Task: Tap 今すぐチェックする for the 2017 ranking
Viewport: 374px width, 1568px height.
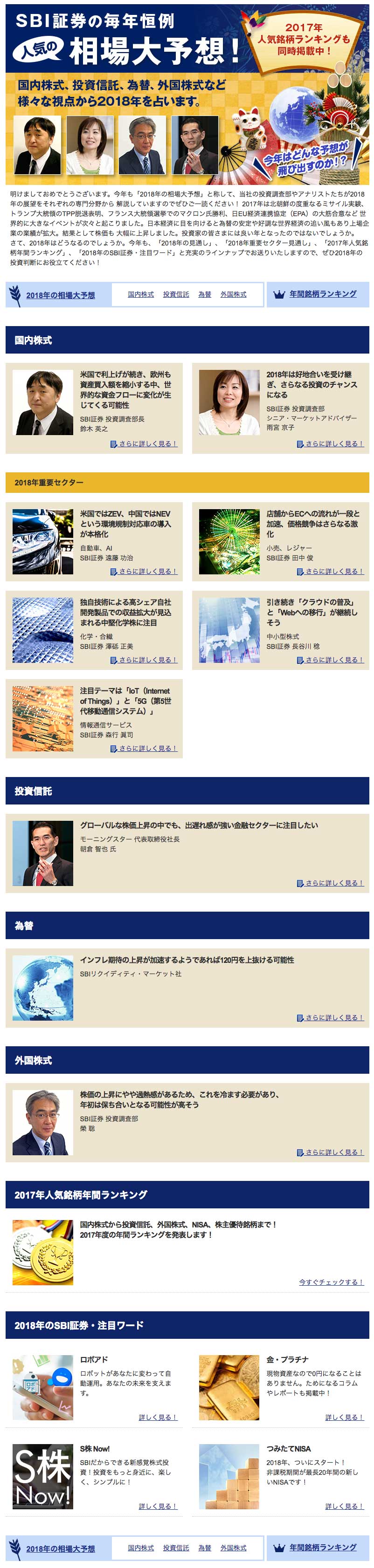Action: 331,1282
